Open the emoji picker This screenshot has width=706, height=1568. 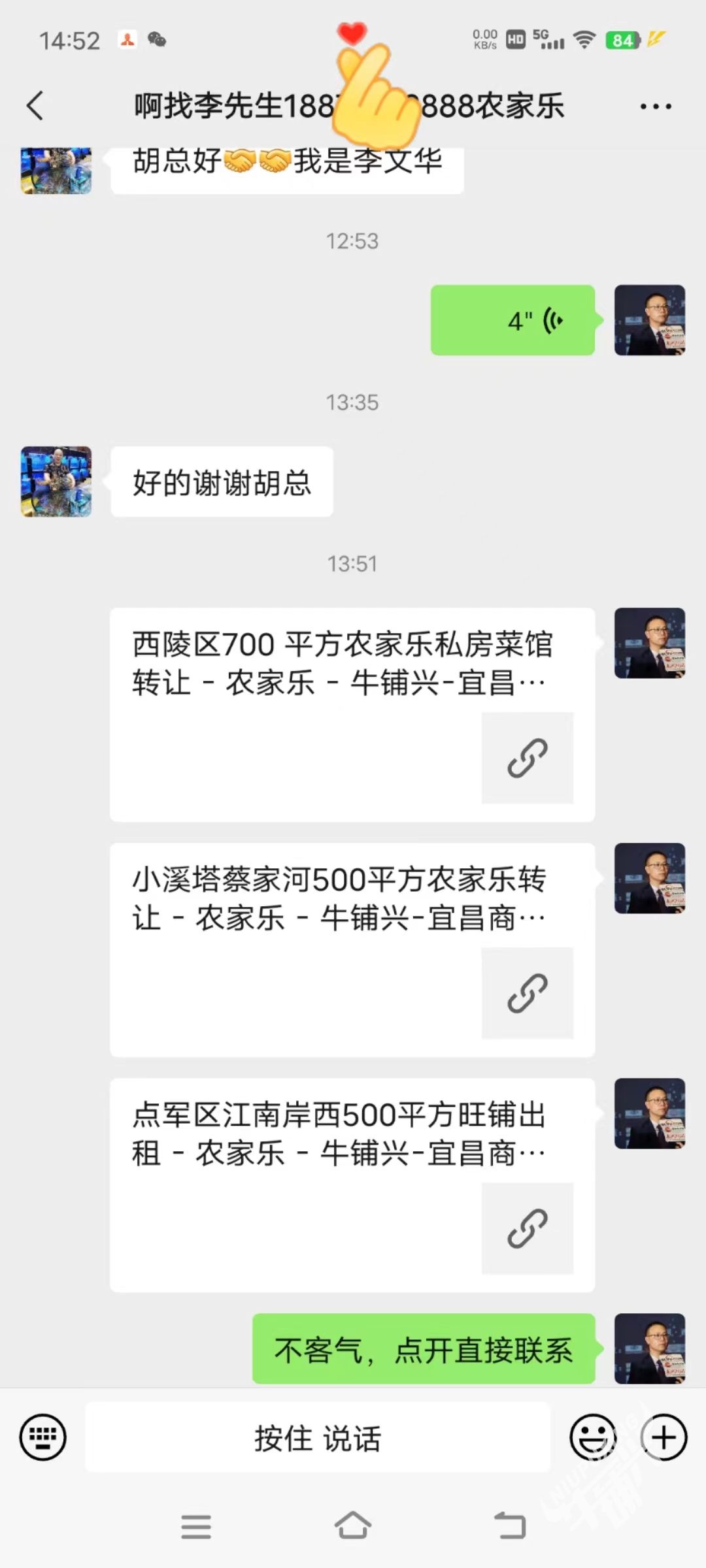593,1437
